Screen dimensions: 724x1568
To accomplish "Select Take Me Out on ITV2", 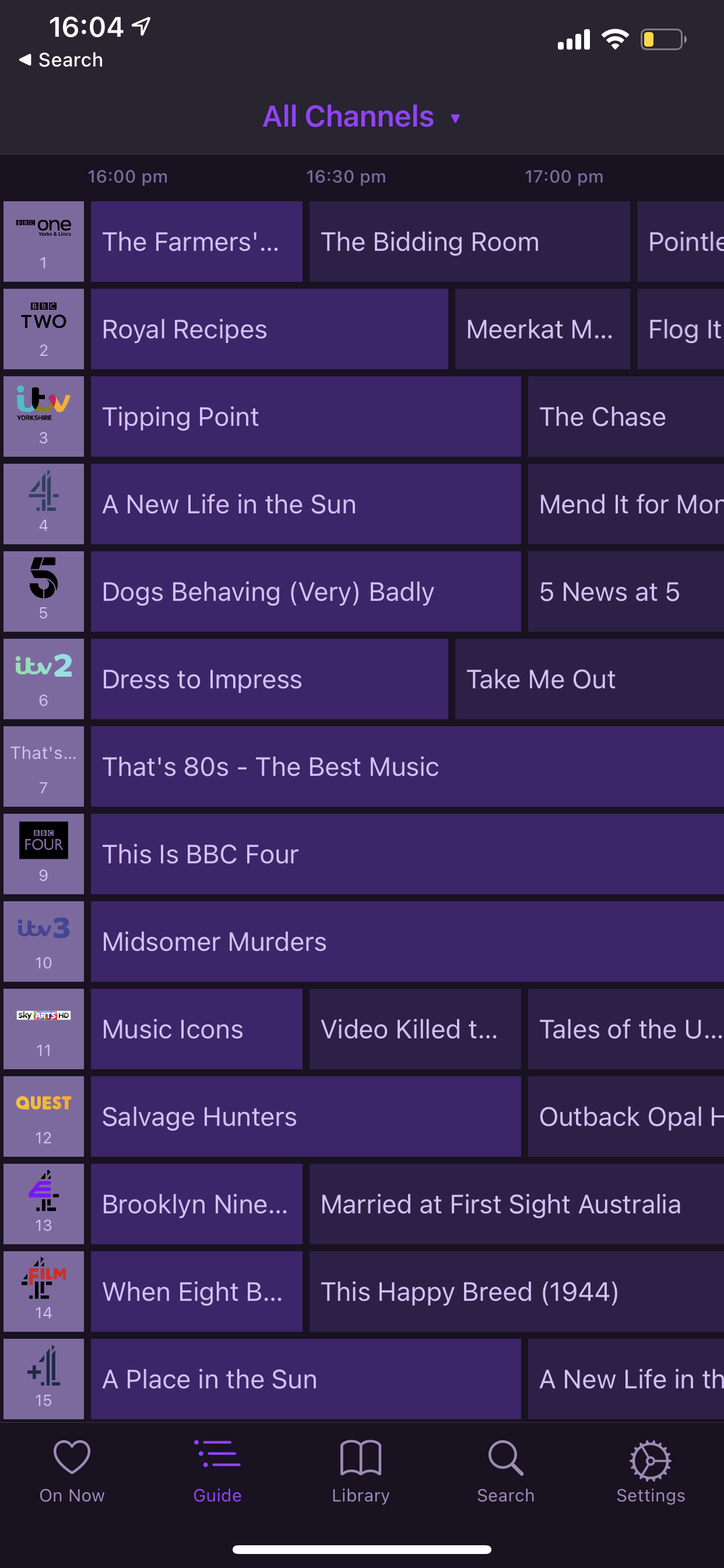I will [589, 680].
